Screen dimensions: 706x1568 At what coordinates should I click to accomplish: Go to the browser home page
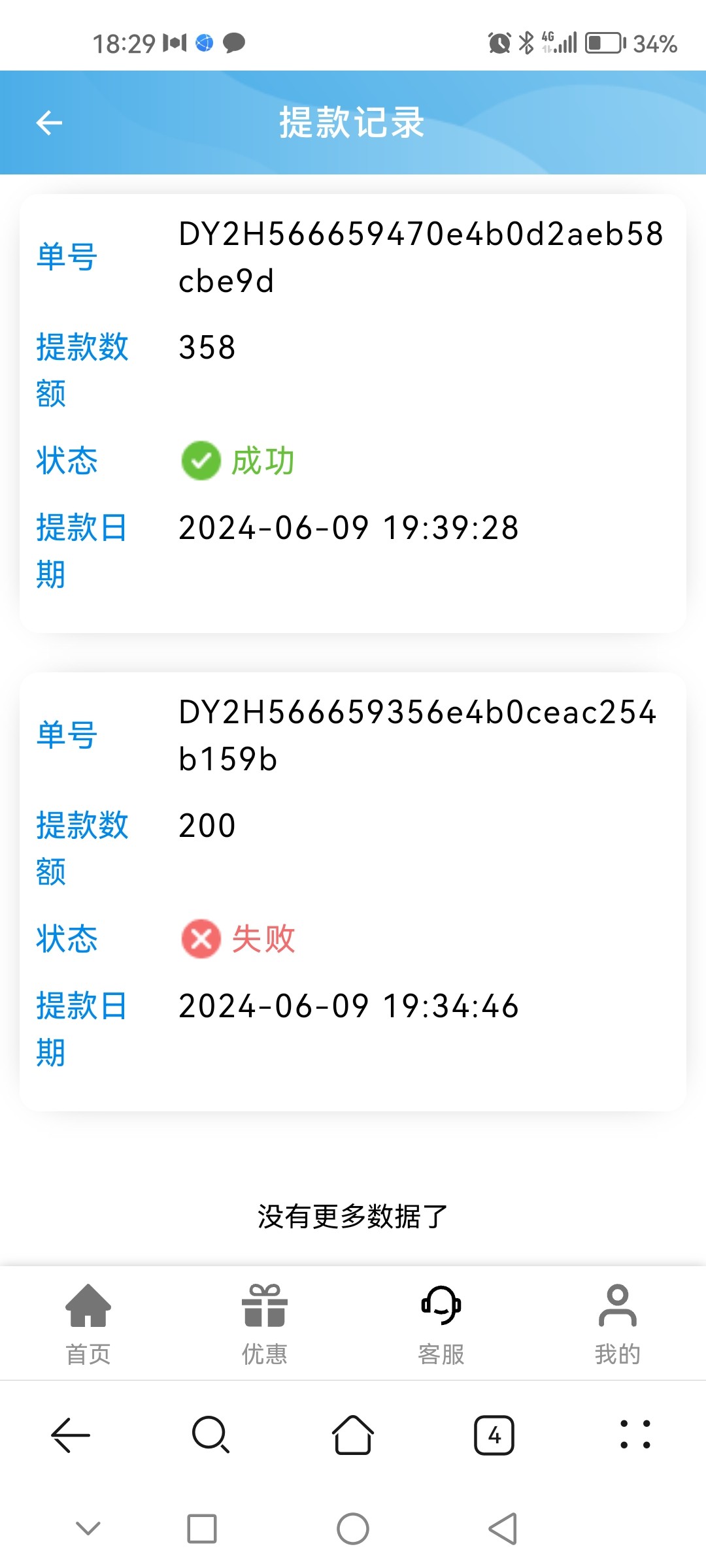(353, 1435)
